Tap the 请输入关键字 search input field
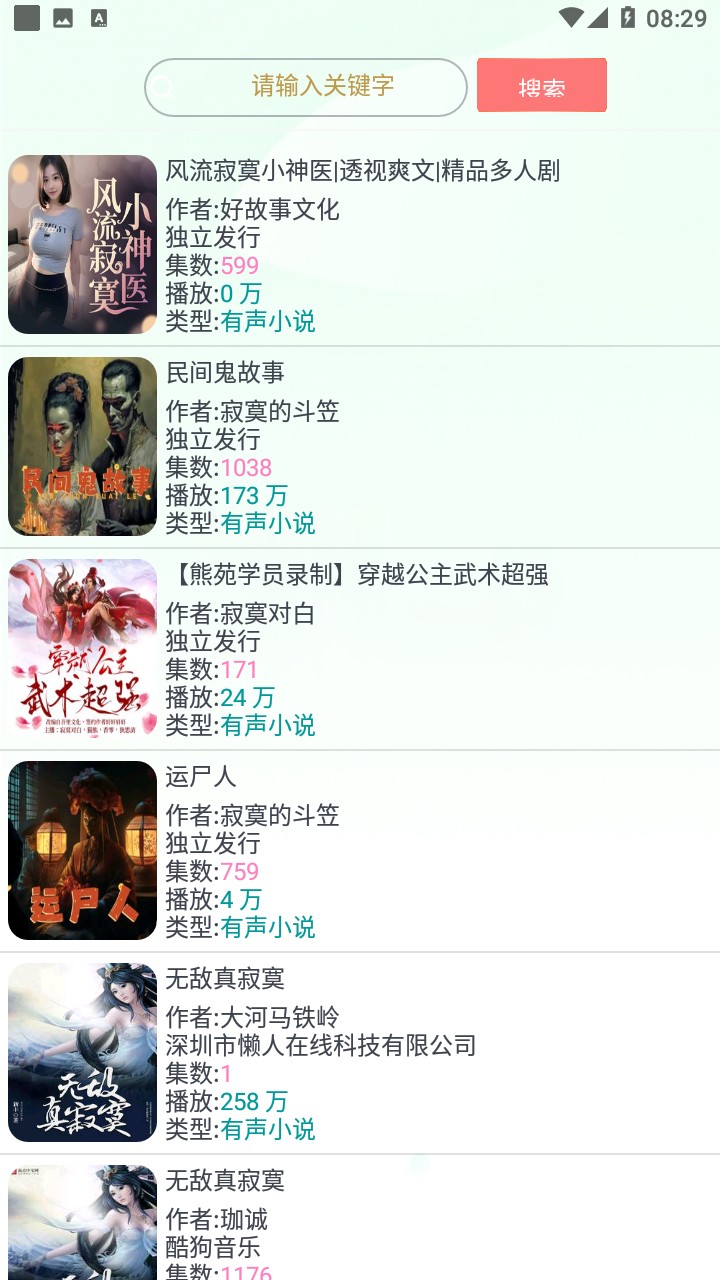The height and width of the screenshot is (1280, 720). (320, 87)
